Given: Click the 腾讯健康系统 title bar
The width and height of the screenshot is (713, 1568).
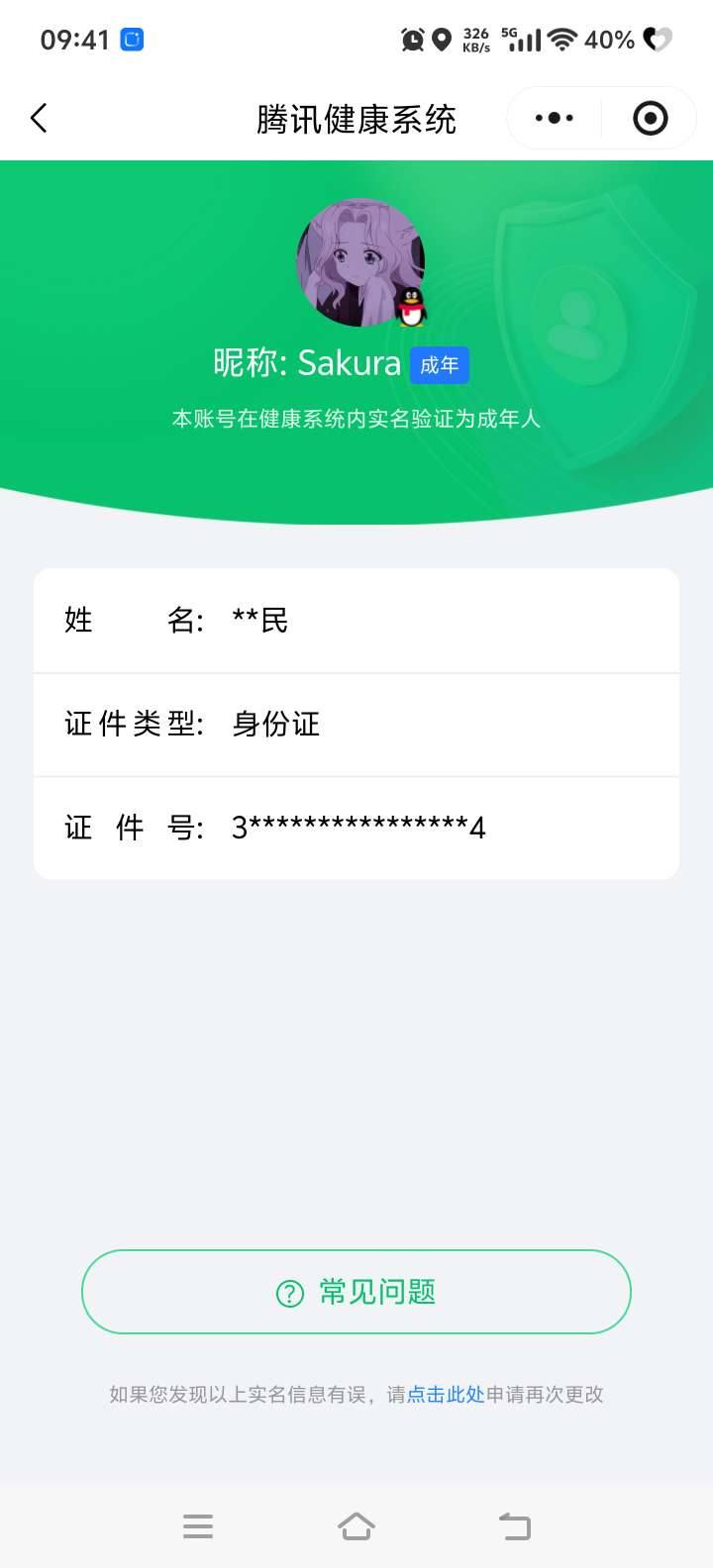Looking at the screenshot, I should (356, 118).
